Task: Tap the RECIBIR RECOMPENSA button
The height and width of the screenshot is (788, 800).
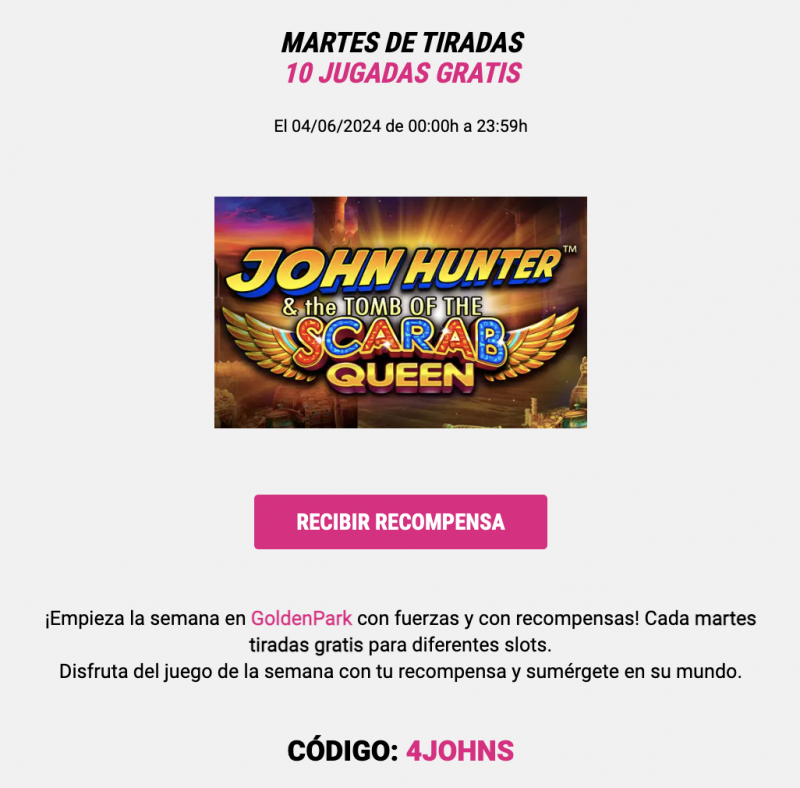Action: tap(400, 522)
